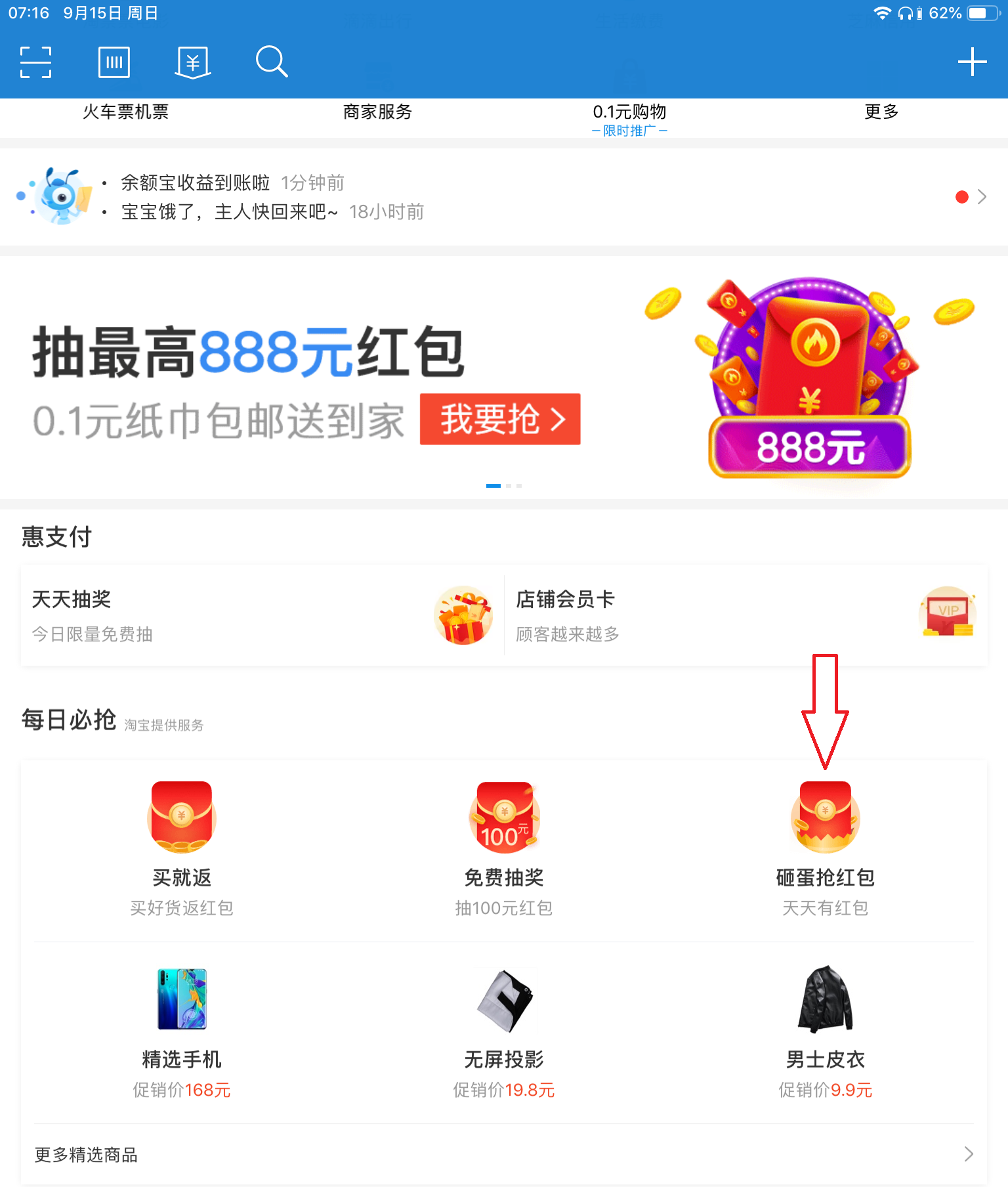Open 店铺会员卡 card
This screenshot has height=1187, width=1008.
(x=745, y=615)
